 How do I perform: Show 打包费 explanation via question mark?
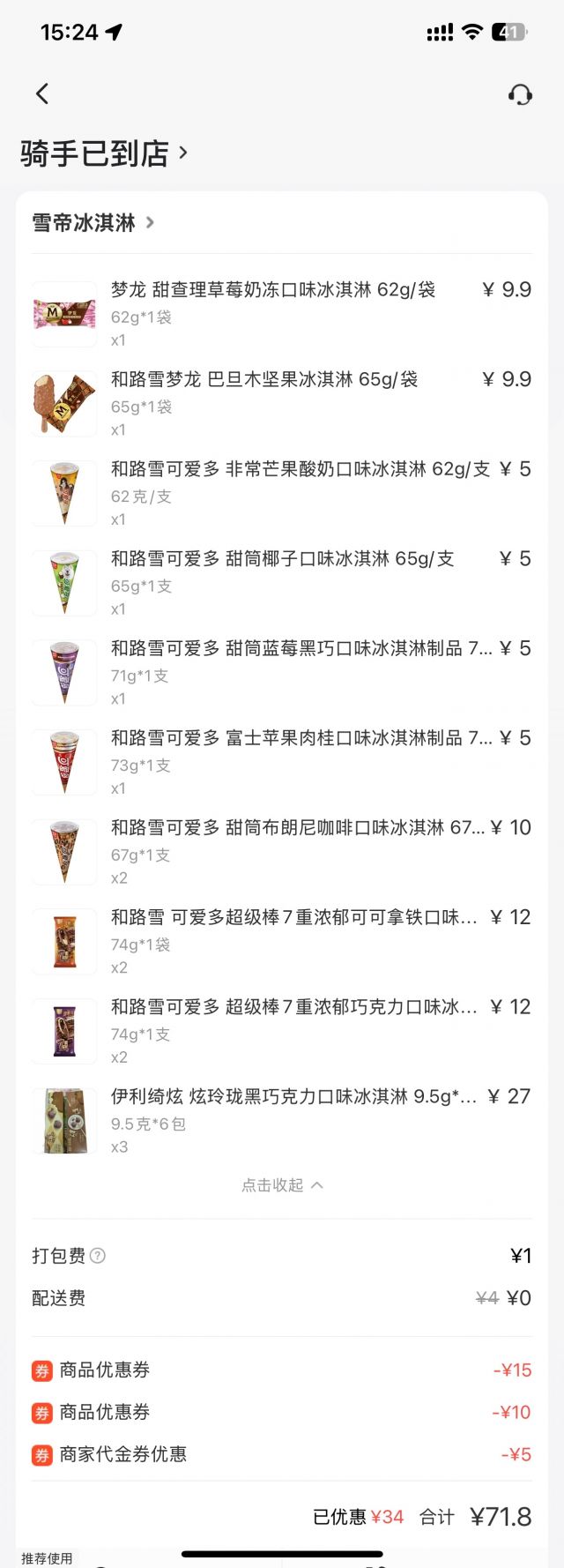(x=98, y=1256)
